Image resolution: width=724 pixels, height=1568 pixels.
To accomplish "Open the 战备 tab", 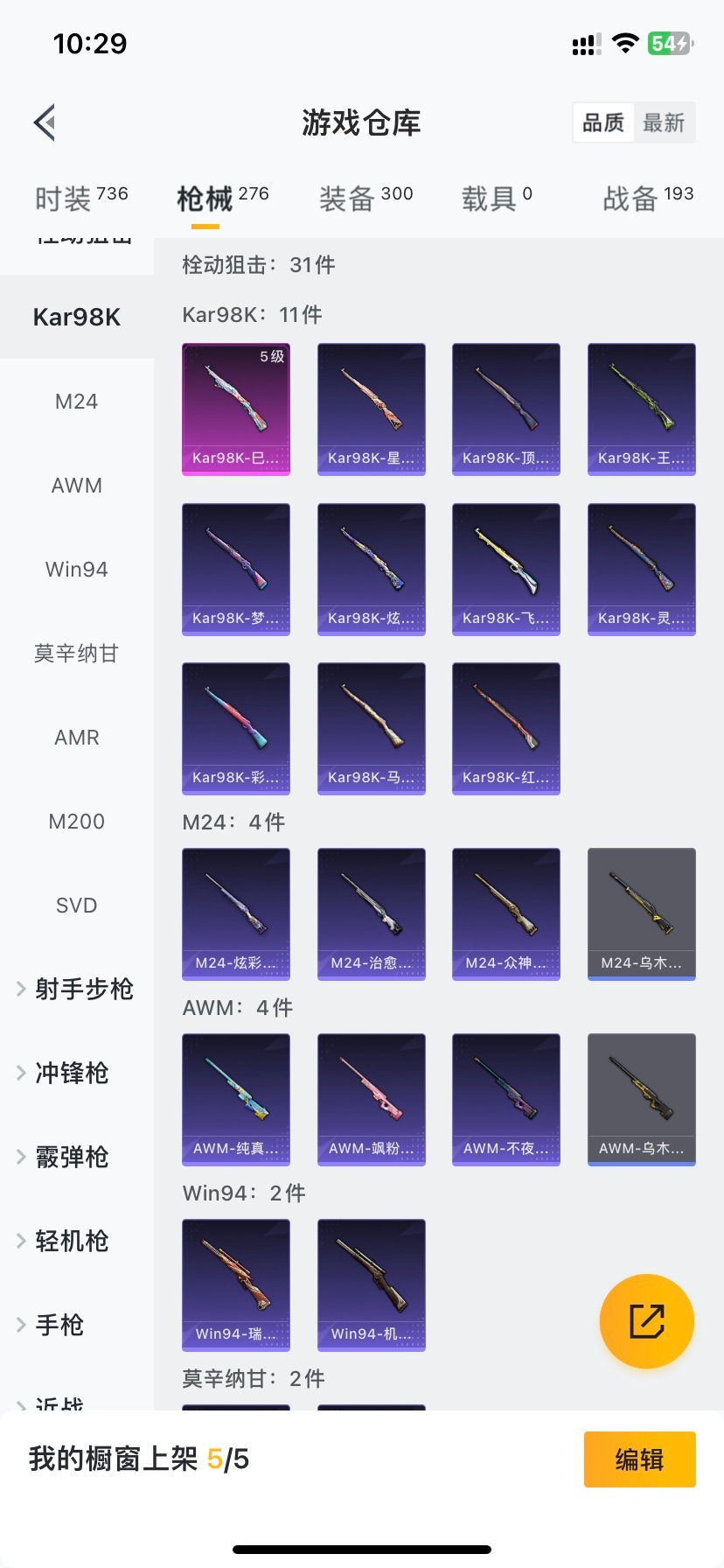I will click(x=647, y=199).
